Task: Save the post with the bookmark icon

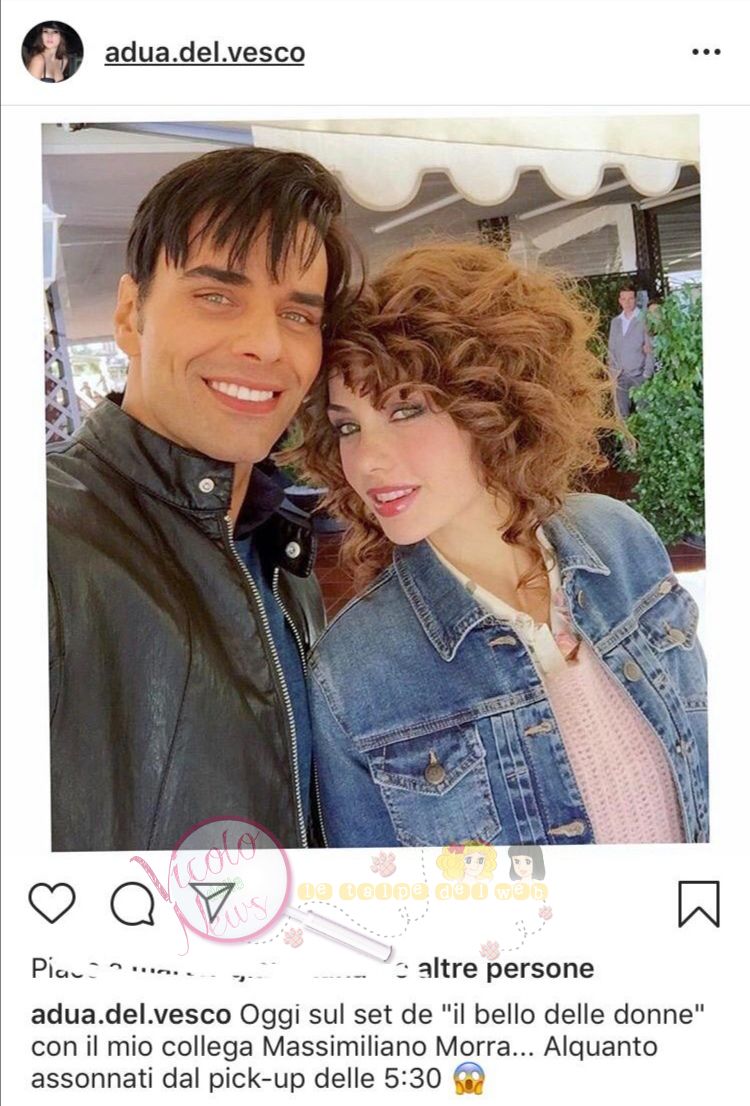Action: click(x=698, y=903)
